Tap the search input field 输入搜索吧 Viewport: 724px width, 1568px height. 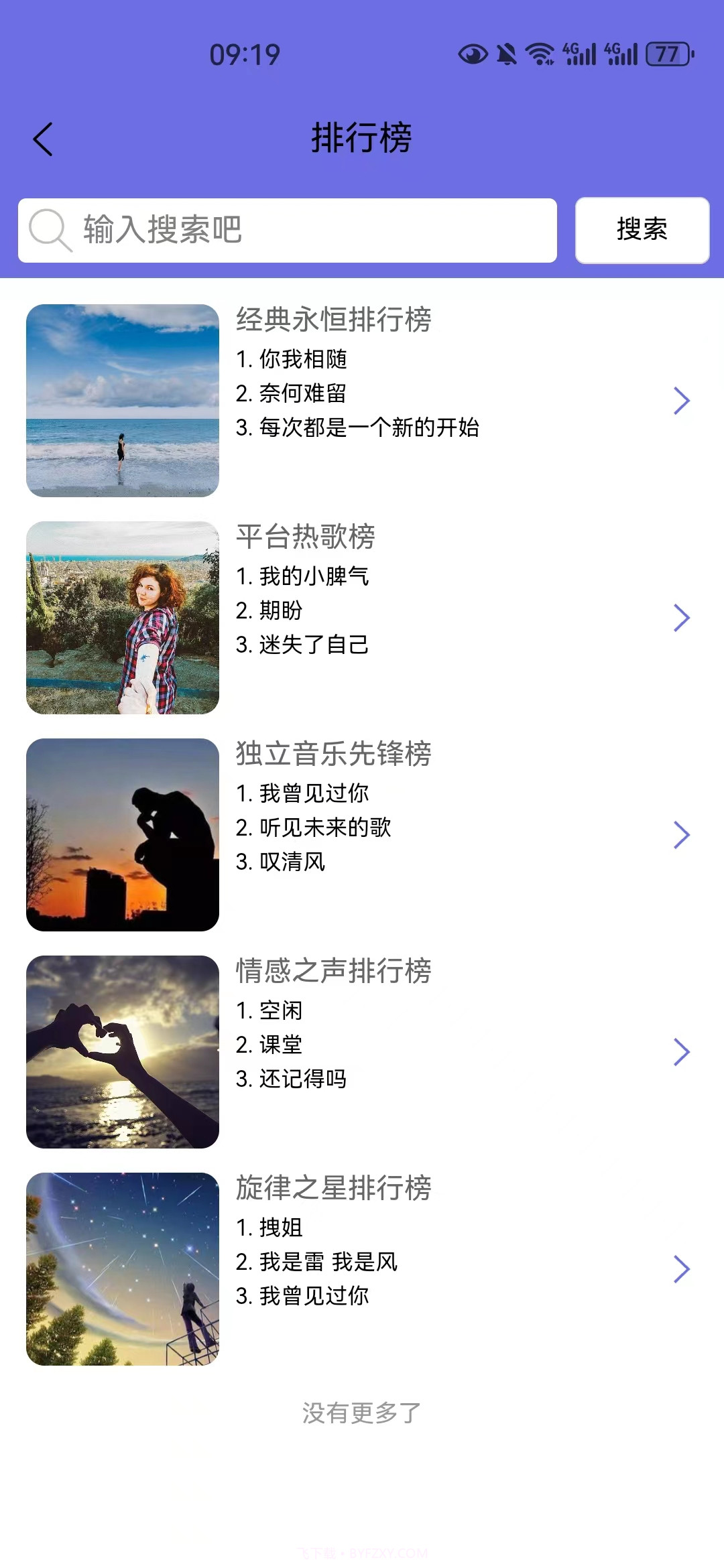(288, 231)
